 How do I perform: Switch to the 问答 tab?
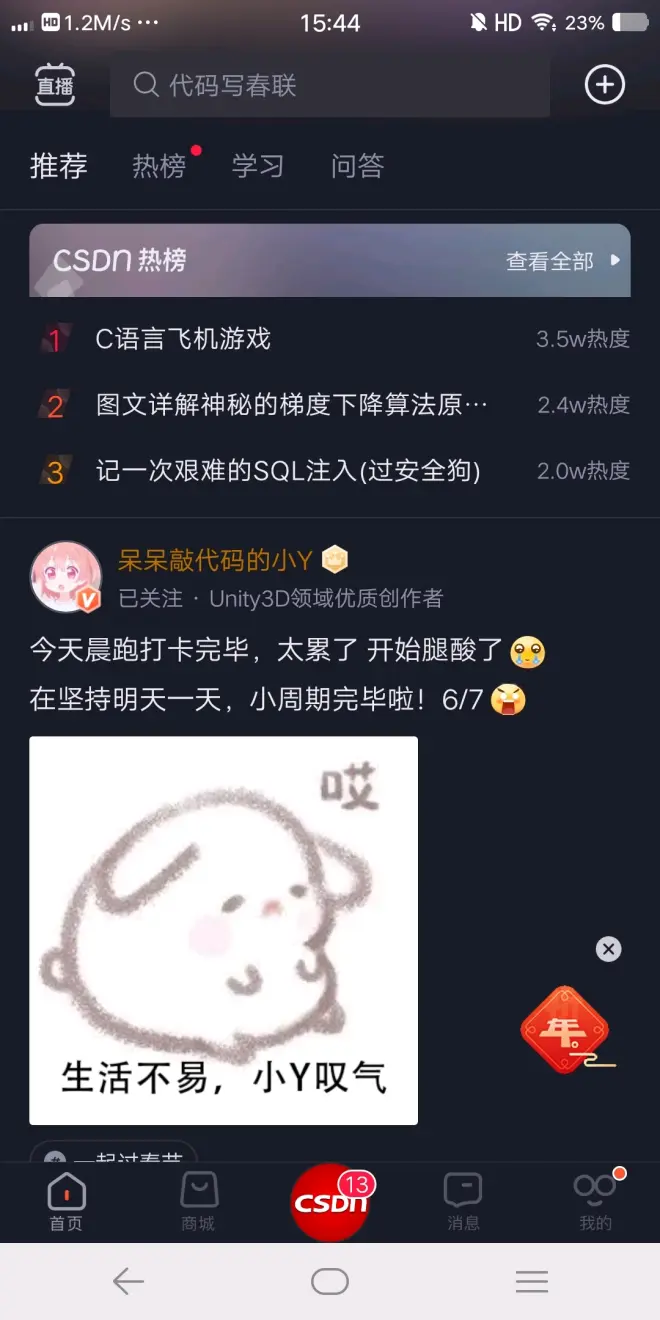(x=357, y=166)
